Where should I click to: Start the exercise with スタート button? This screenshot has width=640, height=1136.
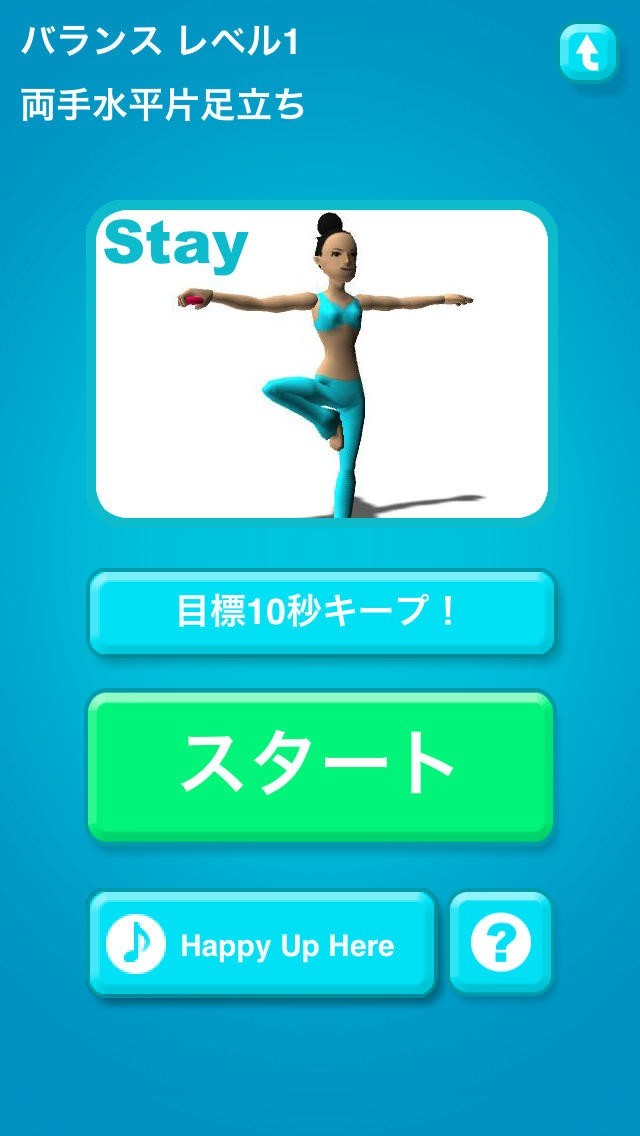point(321,765)
